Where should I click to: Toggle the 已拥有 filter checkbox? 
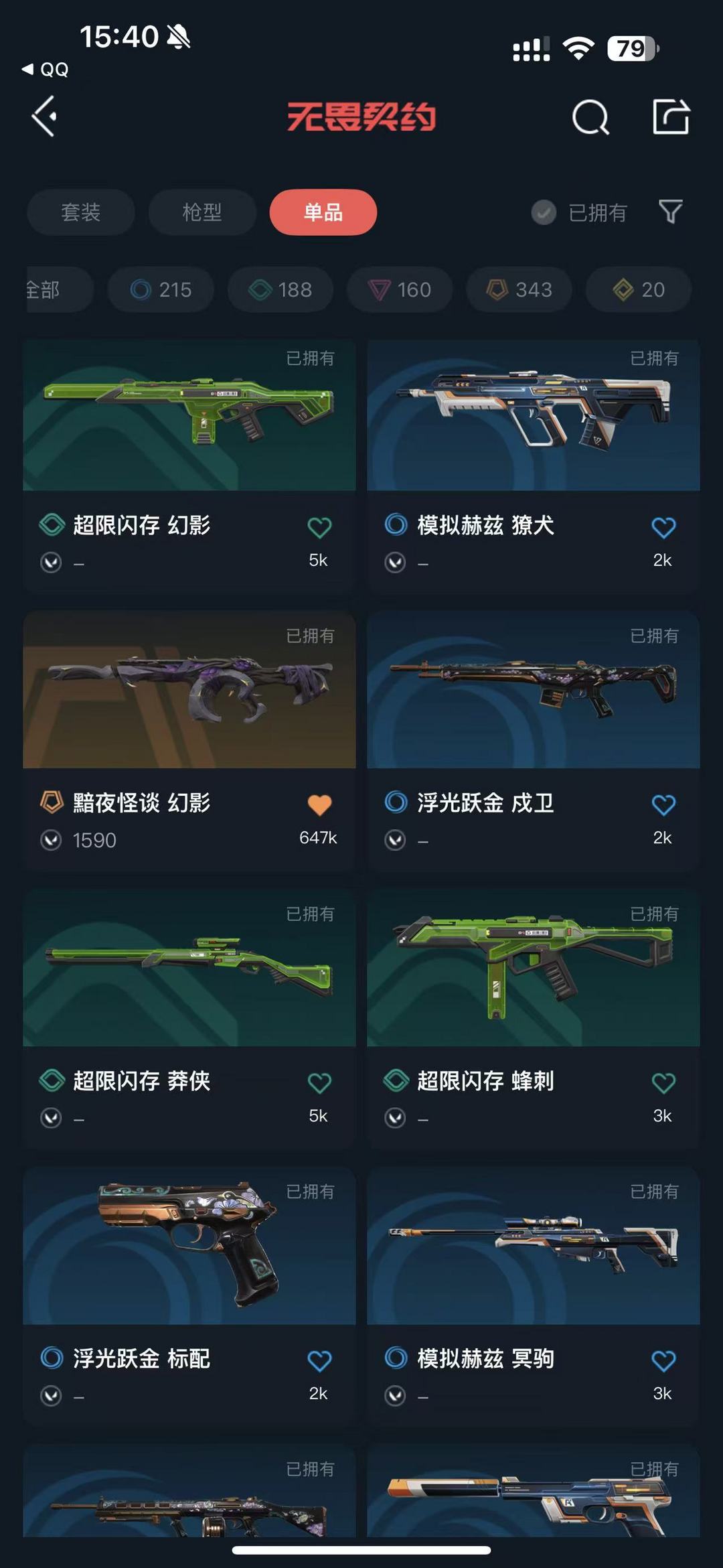click(544, 212)
